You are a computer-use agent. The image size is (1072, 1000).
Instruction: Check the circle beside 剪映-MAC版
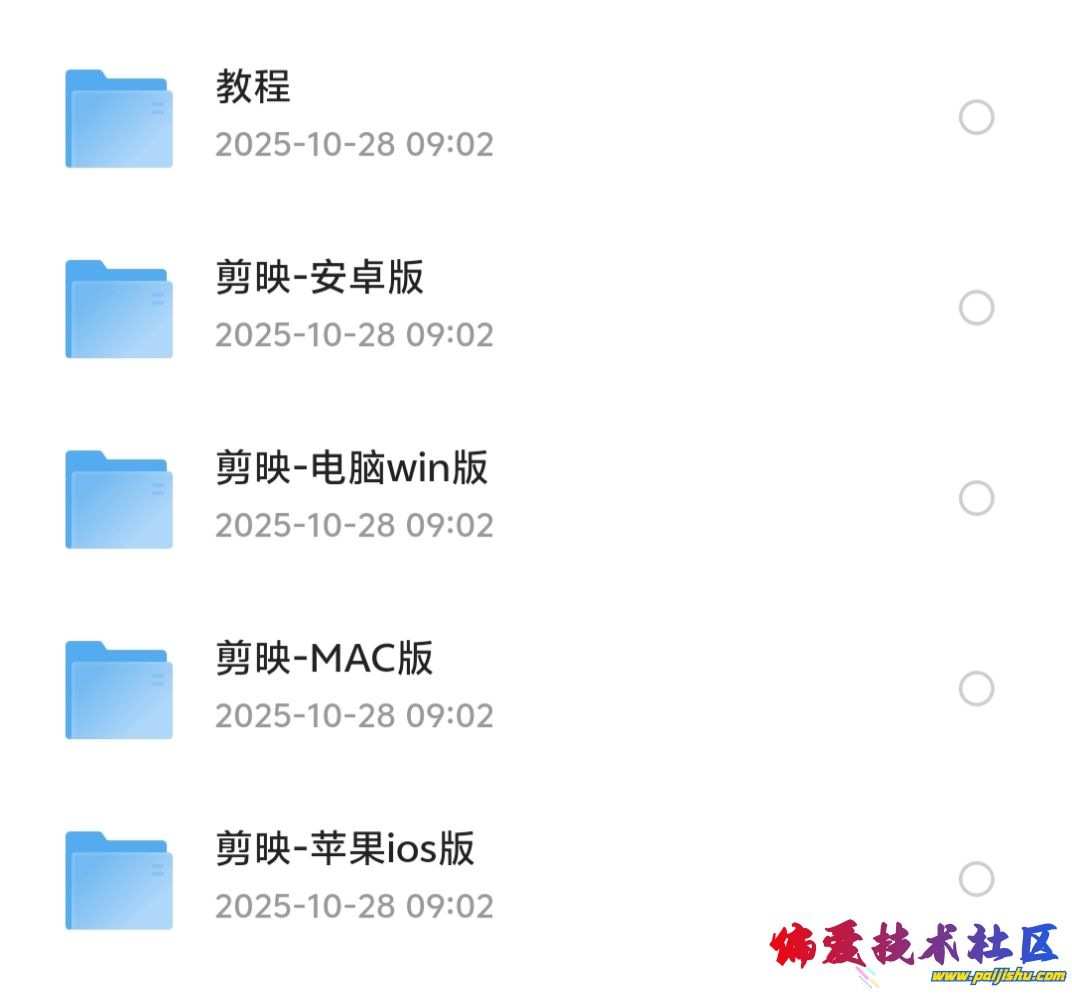pyautogui.click(x=976, y=688)
